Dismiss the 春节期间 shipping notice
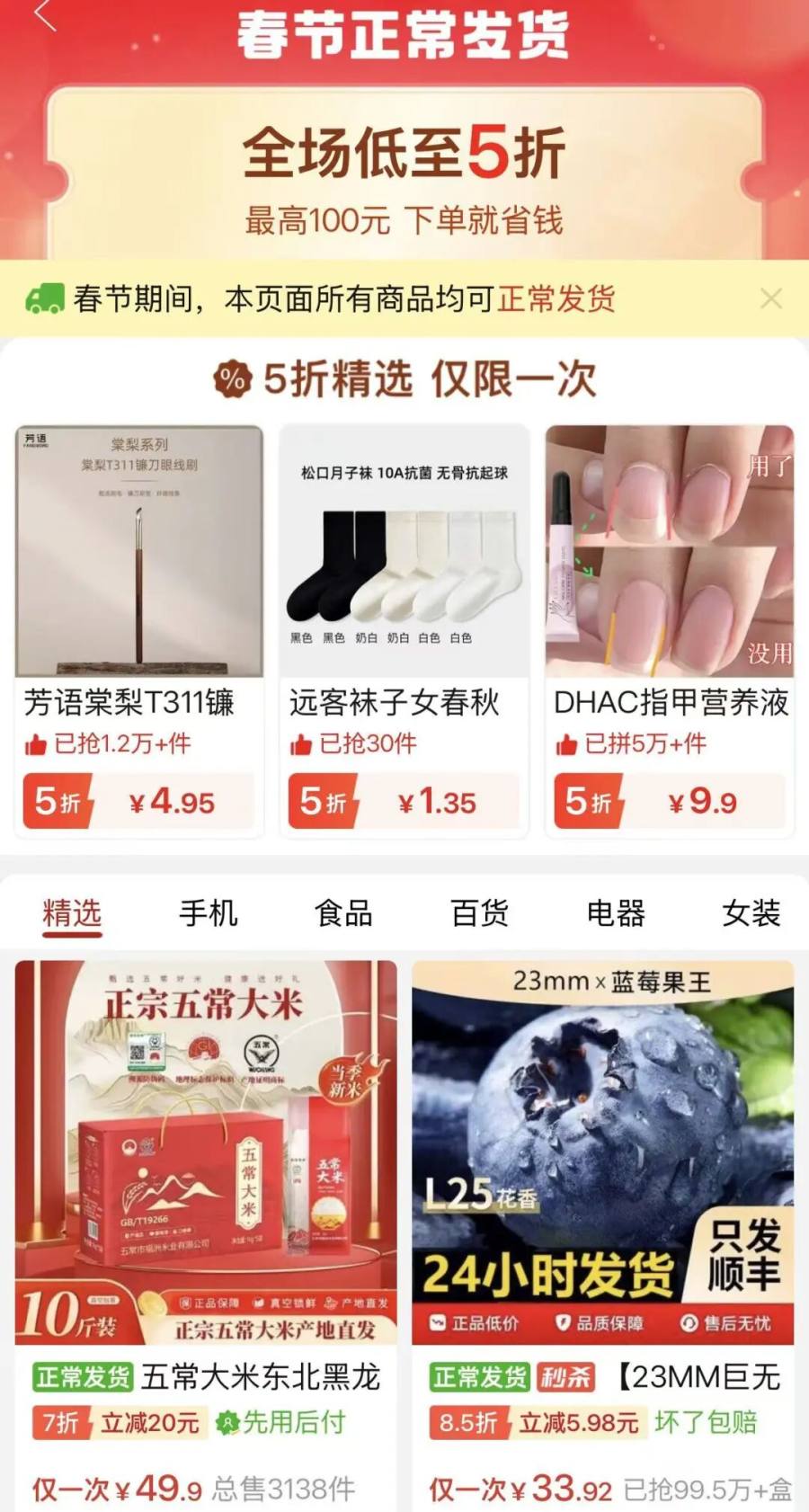The image size is (809, 1512). click(771, 298)
